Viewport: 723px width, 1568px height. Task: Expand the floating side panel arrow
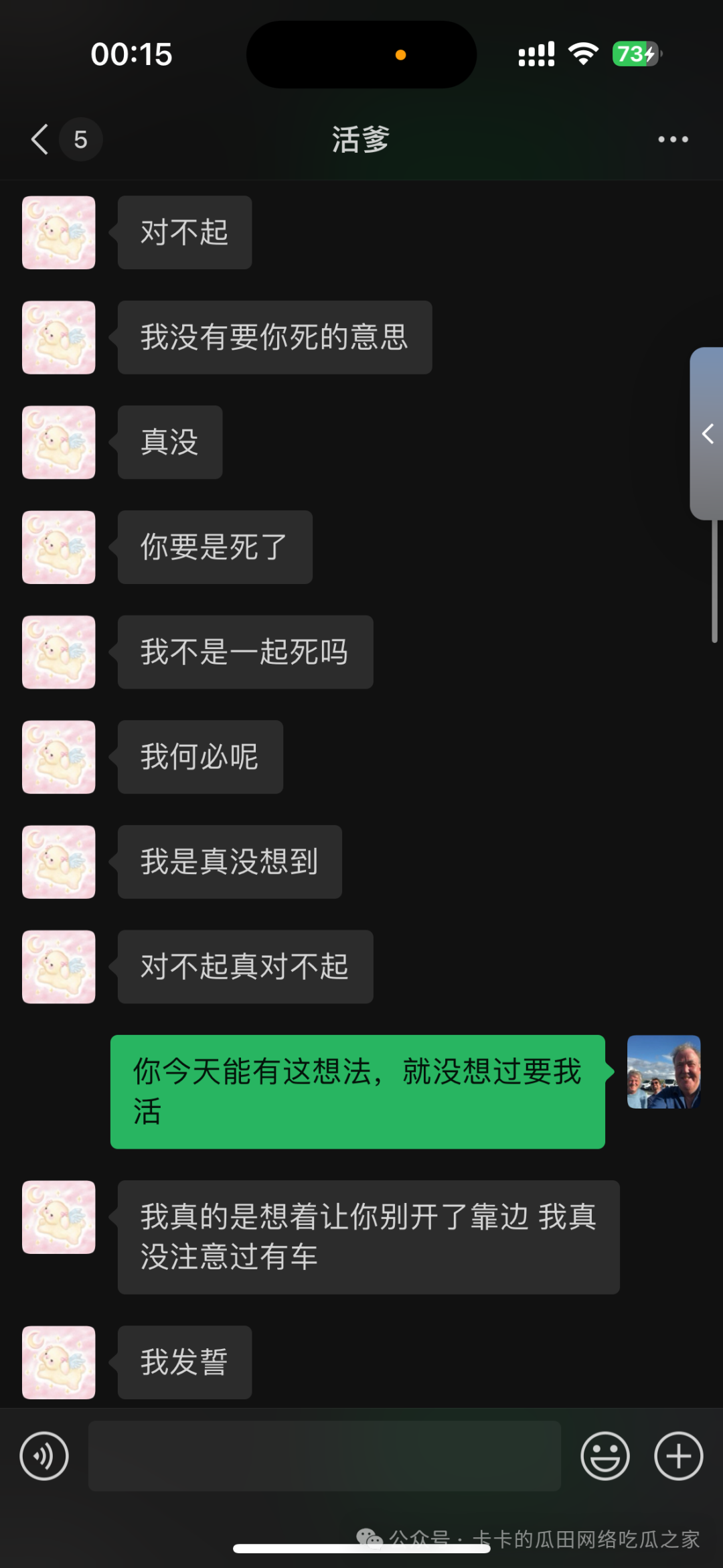(x=708, y=433)
